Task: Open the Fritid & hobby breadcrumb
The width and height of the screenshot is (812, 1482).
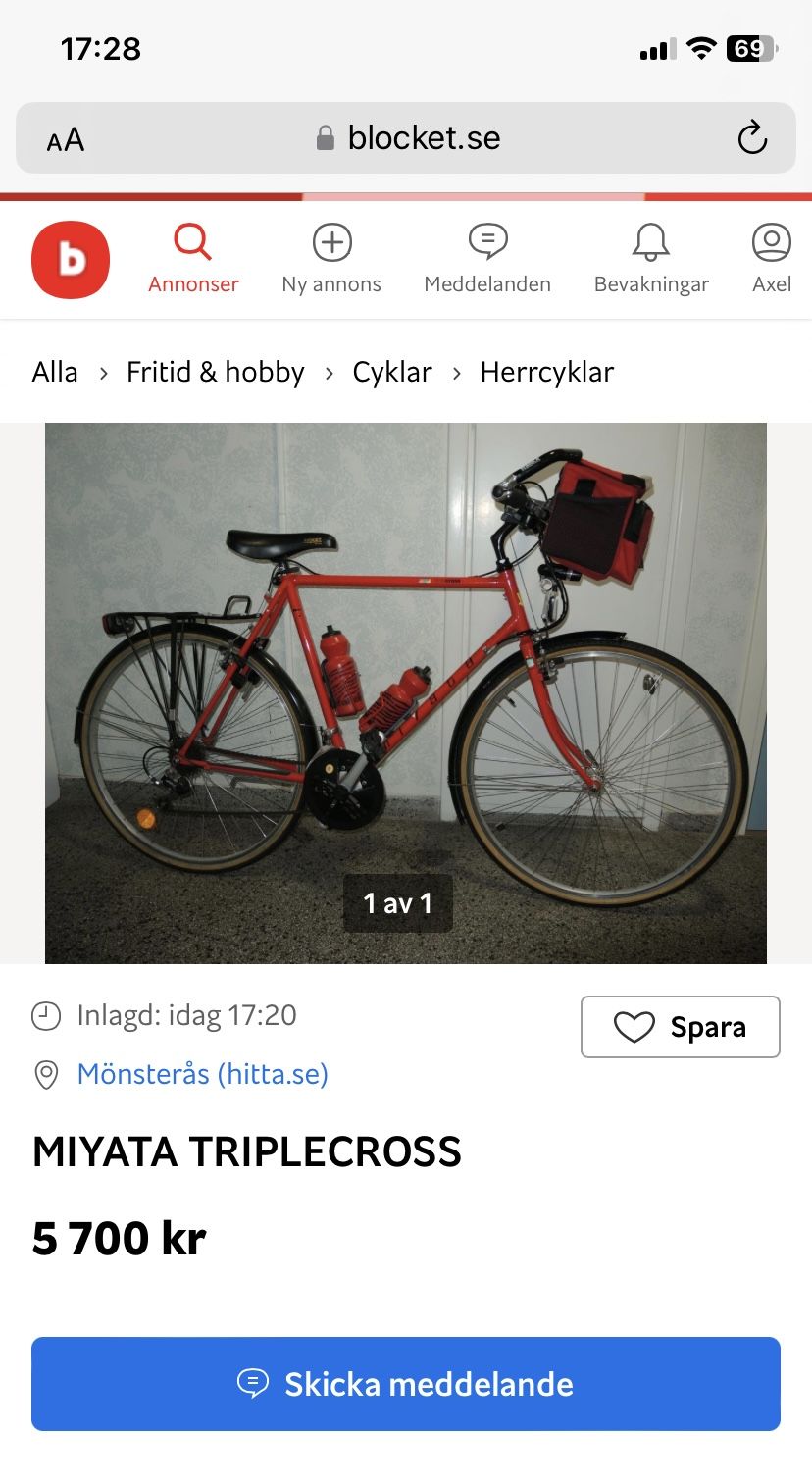Action: [216, 372]
